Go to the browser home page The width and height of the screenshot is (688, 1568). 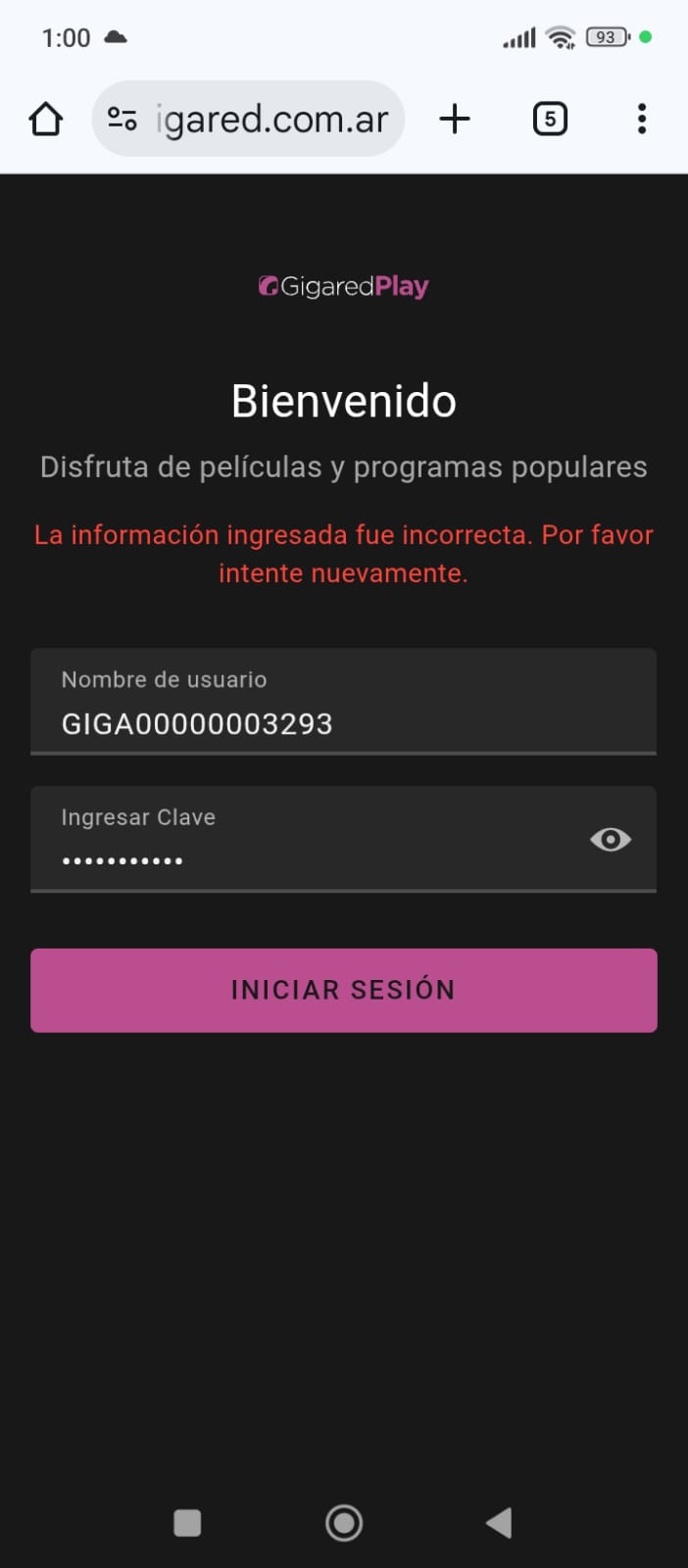46,120
